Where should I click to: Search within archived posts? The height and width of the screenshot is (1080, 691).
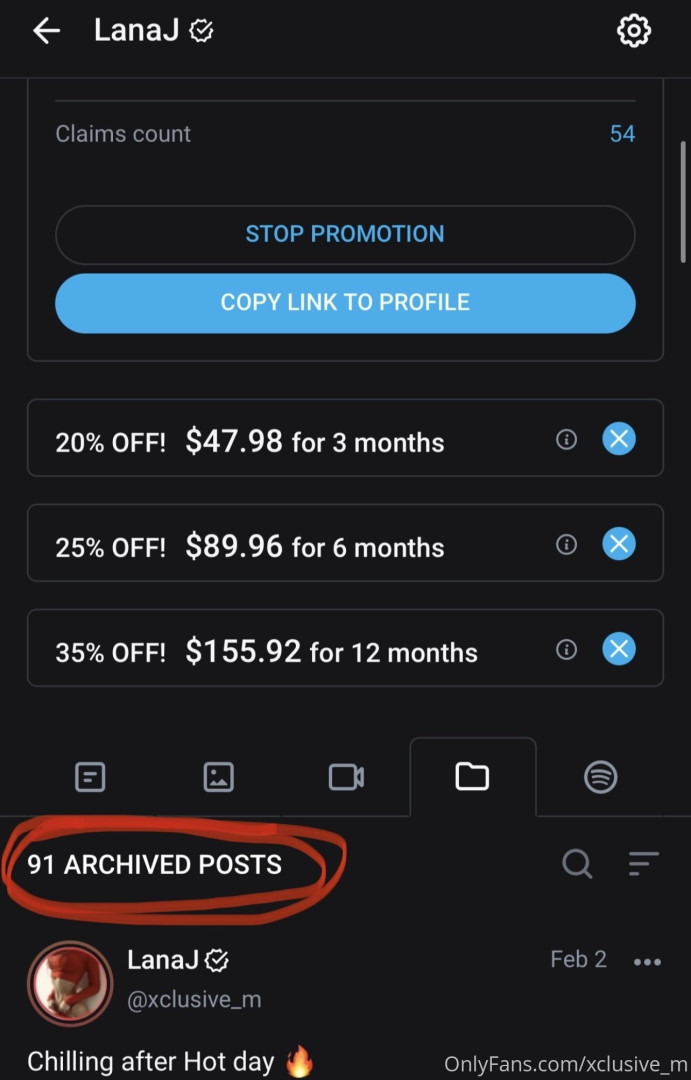[x=577, y=863]
